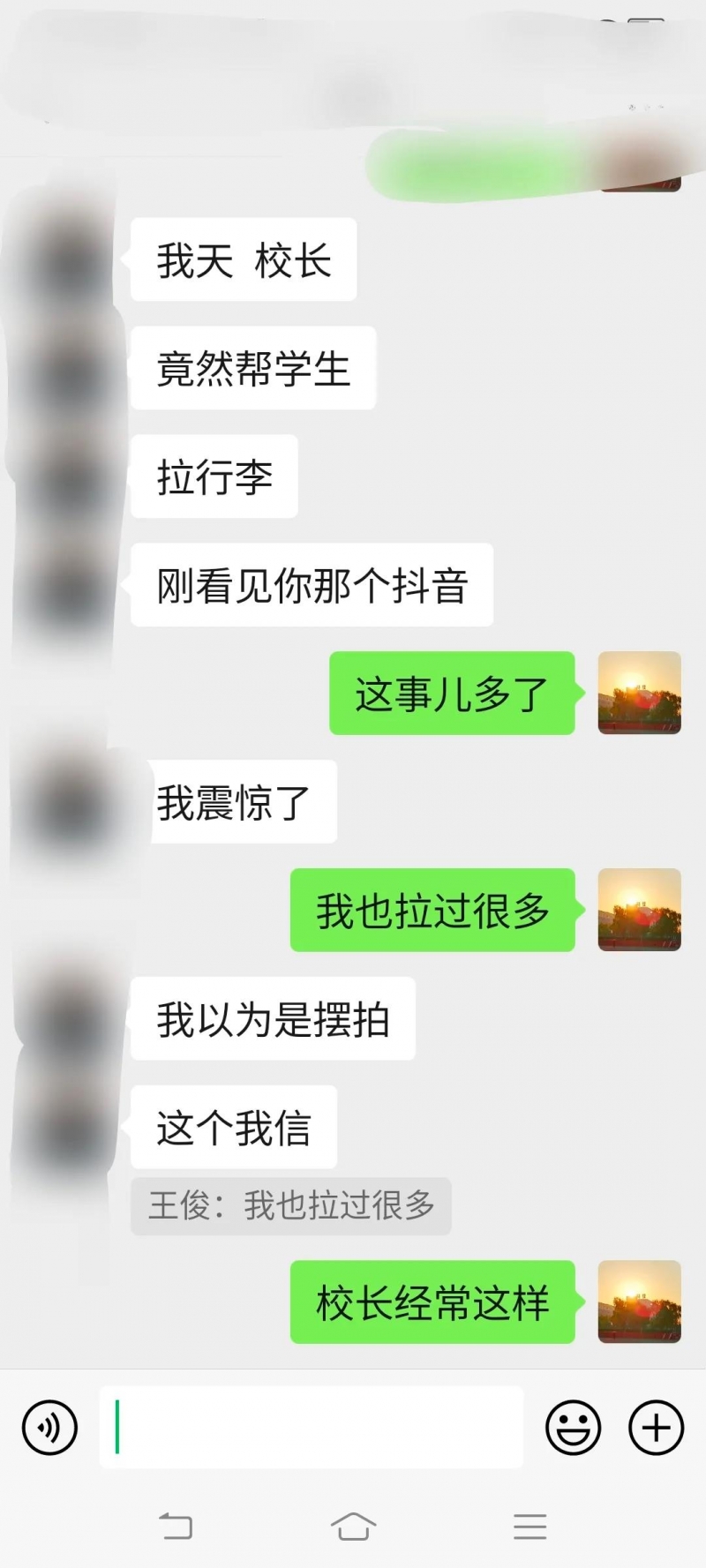
Task: Open the plus attachments menu
Action: pyautogui.click(x=656, y=1427)
